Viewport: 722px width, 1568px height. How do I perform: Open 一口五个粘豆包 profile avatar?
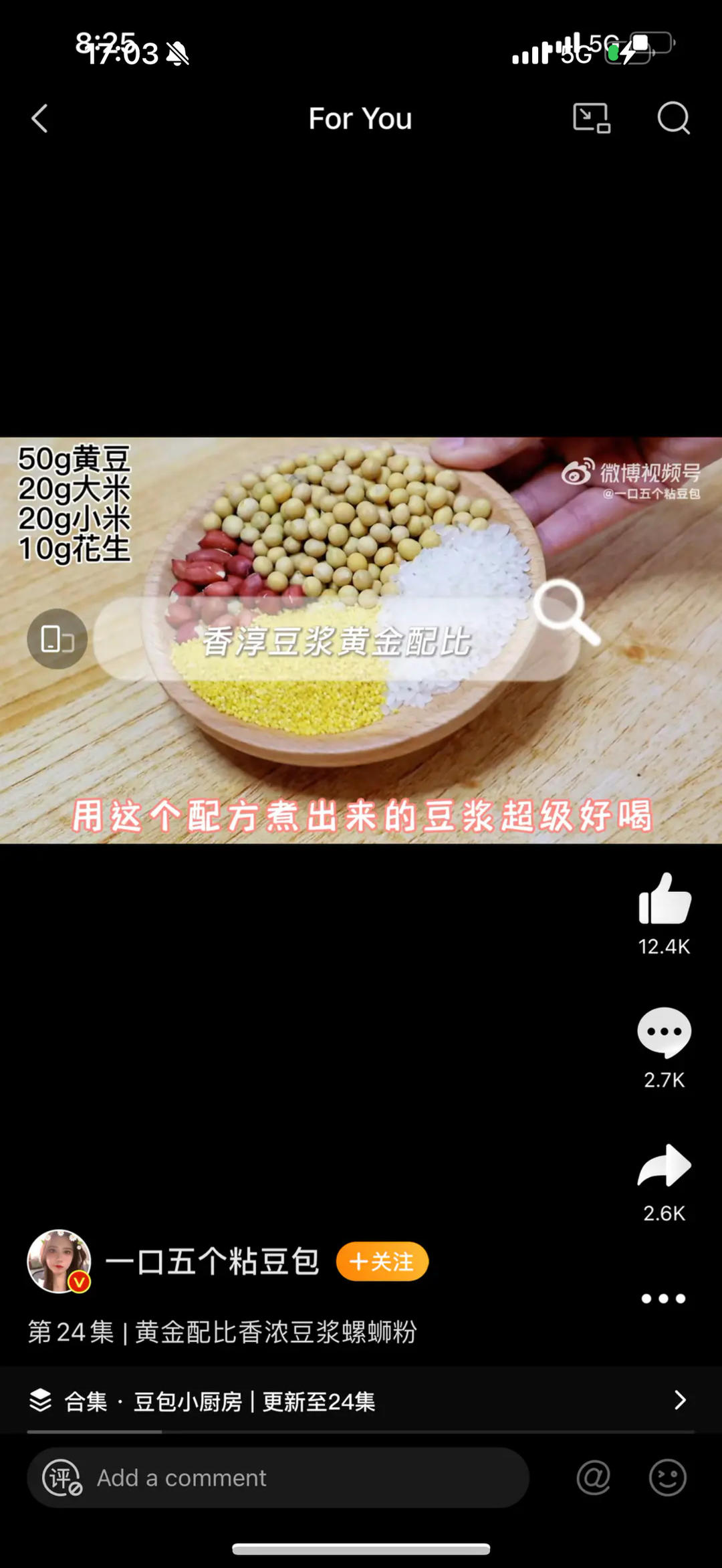[x=59, y=1261]
